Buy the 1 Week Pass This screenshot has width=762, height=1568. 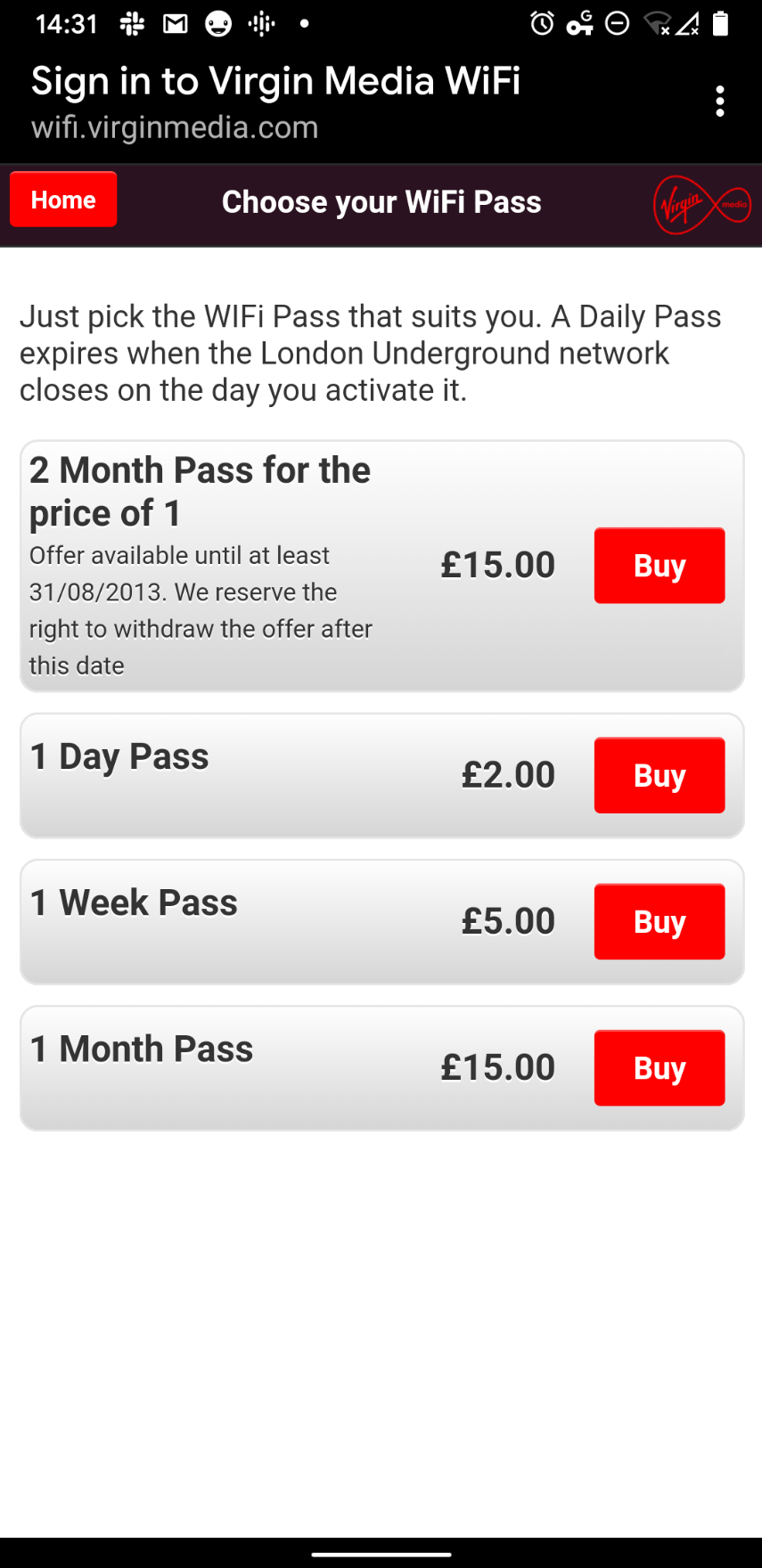click(x=660, y=921)
